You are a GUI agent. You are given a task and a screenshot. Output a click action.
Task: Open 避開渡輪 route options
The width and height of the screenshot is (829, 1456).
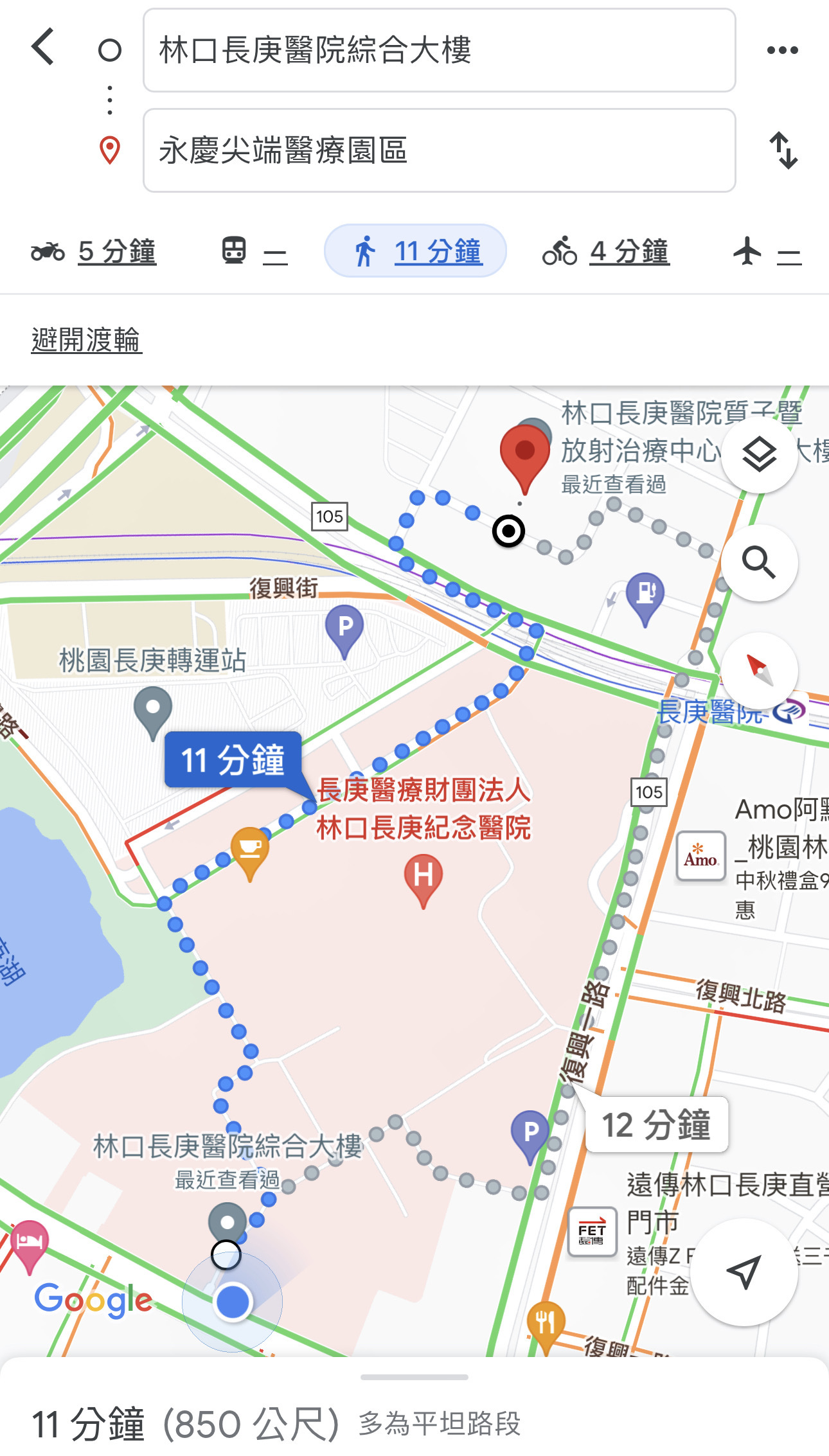click(x=86, y=339)
